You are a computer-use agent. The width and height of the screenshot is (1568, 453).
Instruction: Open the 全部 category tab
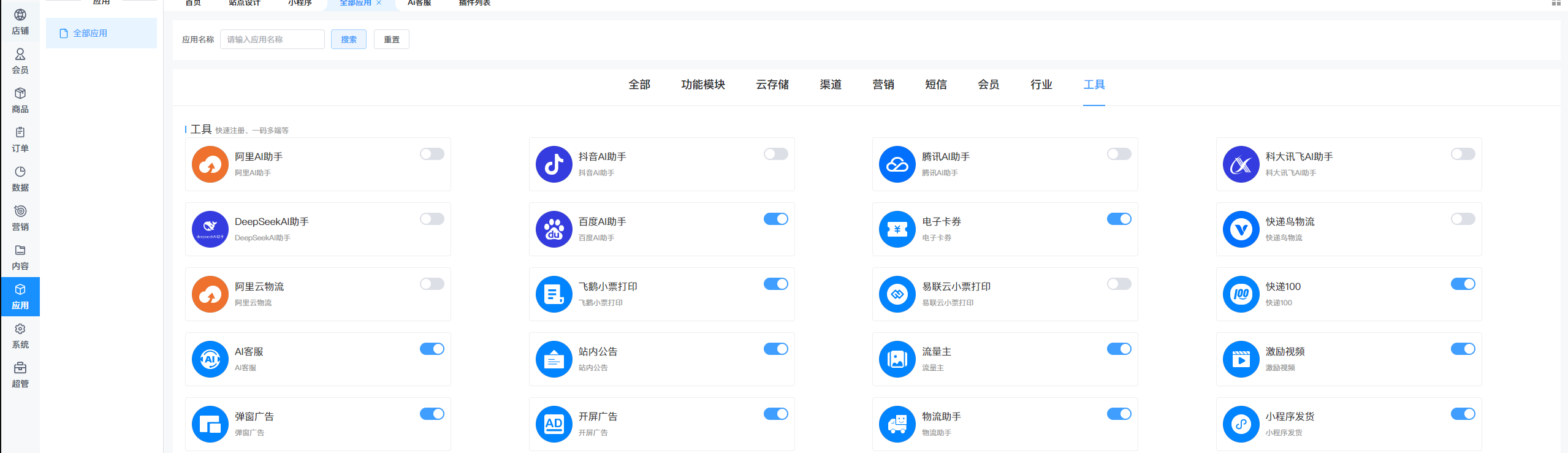point(639,85)
